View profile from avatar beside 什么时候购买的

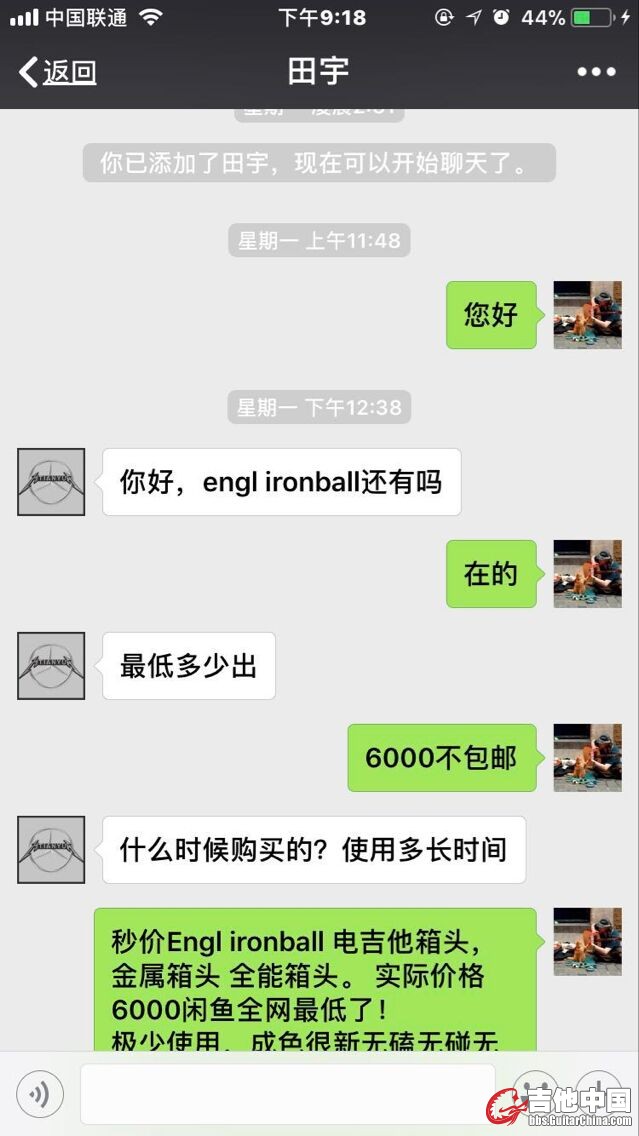[51, 850]
